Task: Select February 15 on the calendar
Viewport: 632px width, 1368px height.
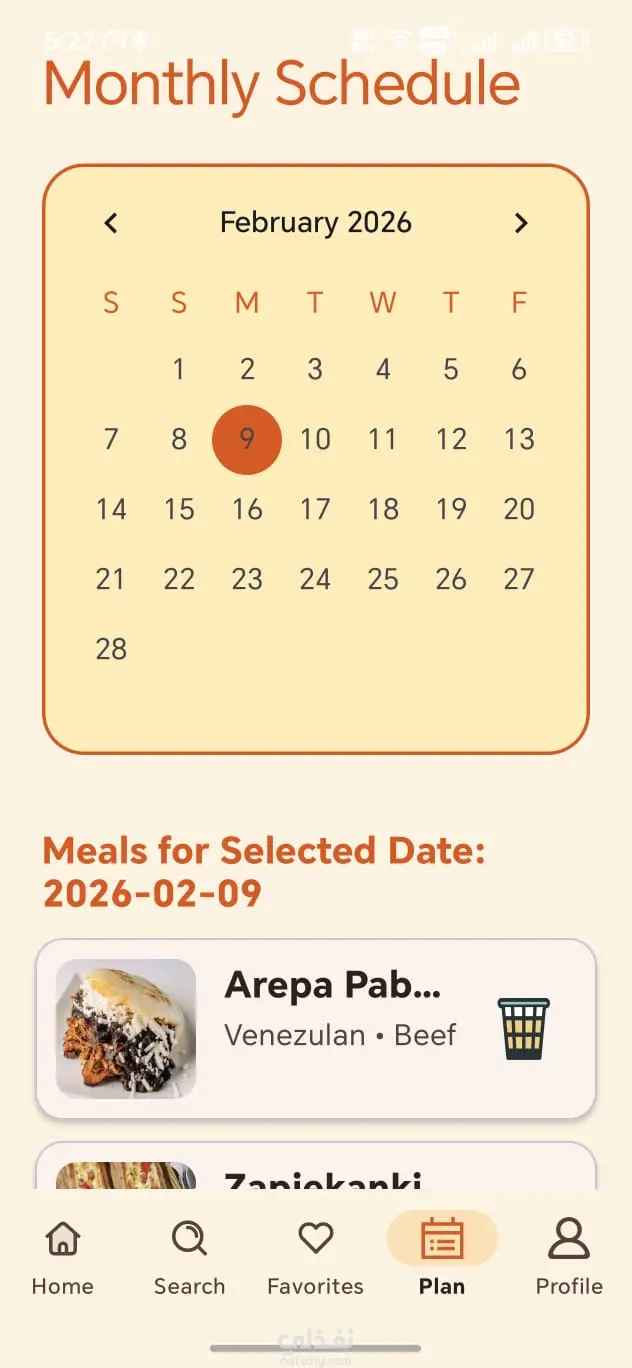Action: pyautogui.click(x=179, y=509)
